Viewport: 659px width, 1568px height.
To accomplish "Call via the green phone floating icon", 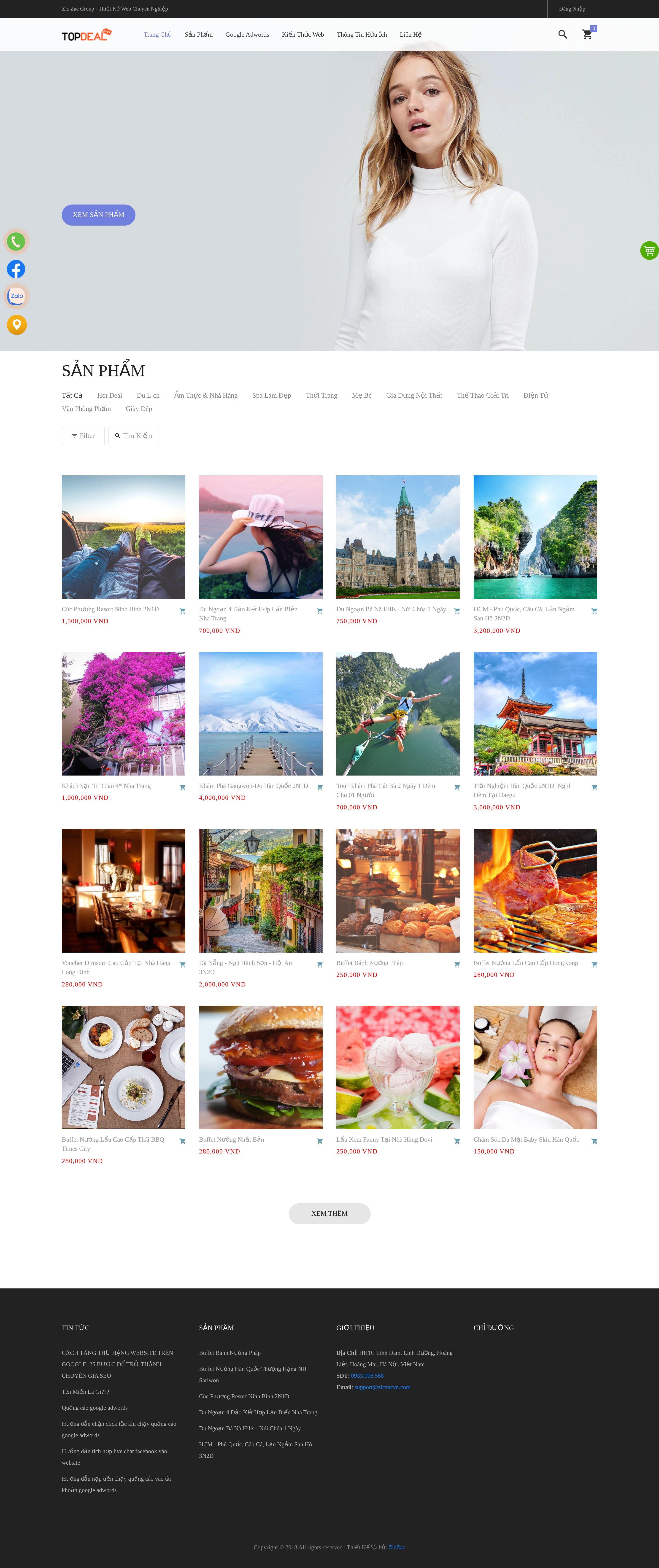I will 16,242.
